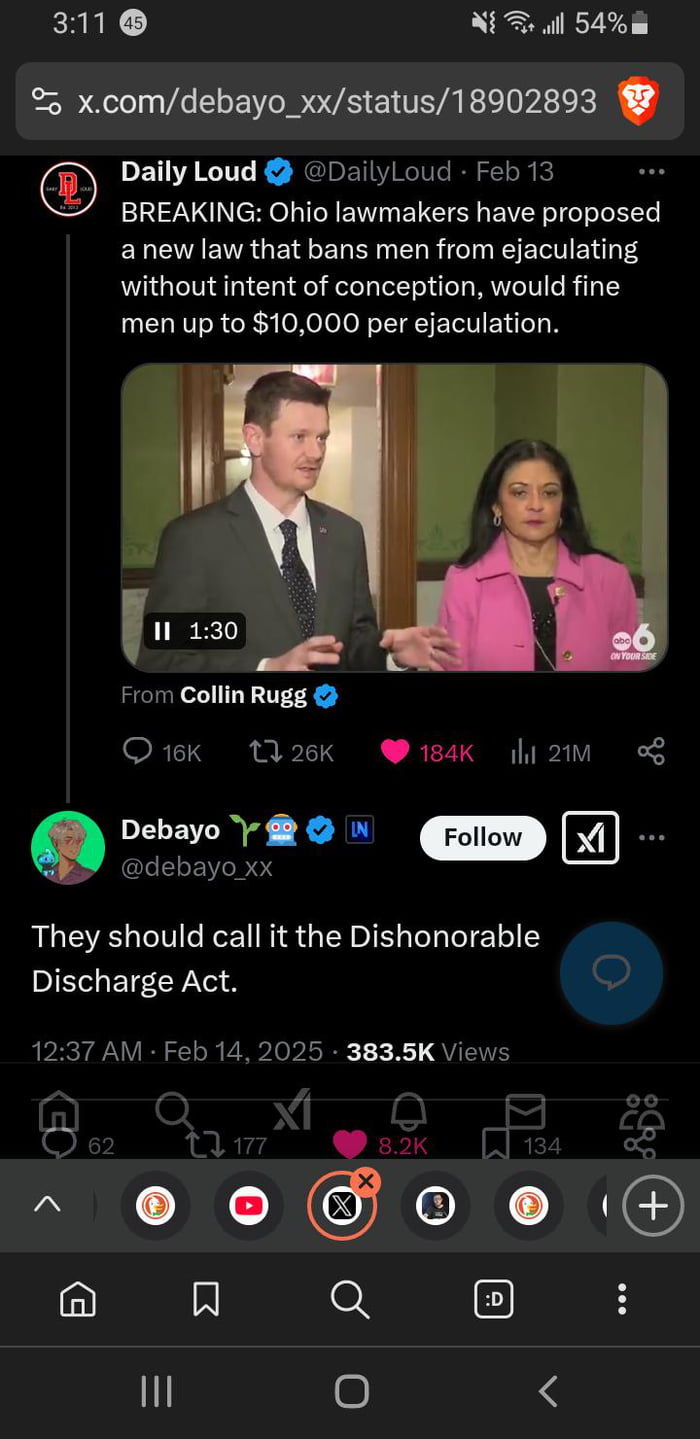
Task: Open Brave browser three-dot menu
Action: [x=622, y=1299]
